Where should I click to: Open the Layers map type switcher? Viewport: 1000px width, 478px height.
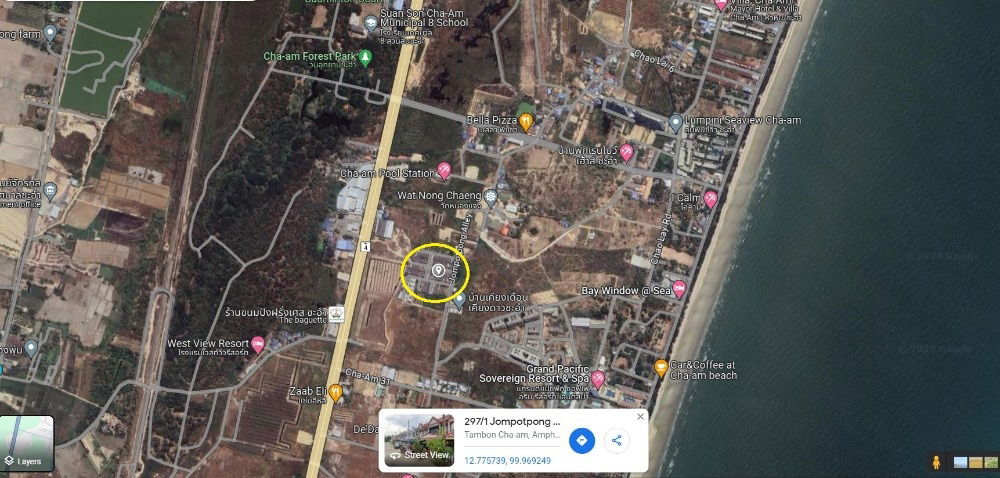tap(27, 442)
